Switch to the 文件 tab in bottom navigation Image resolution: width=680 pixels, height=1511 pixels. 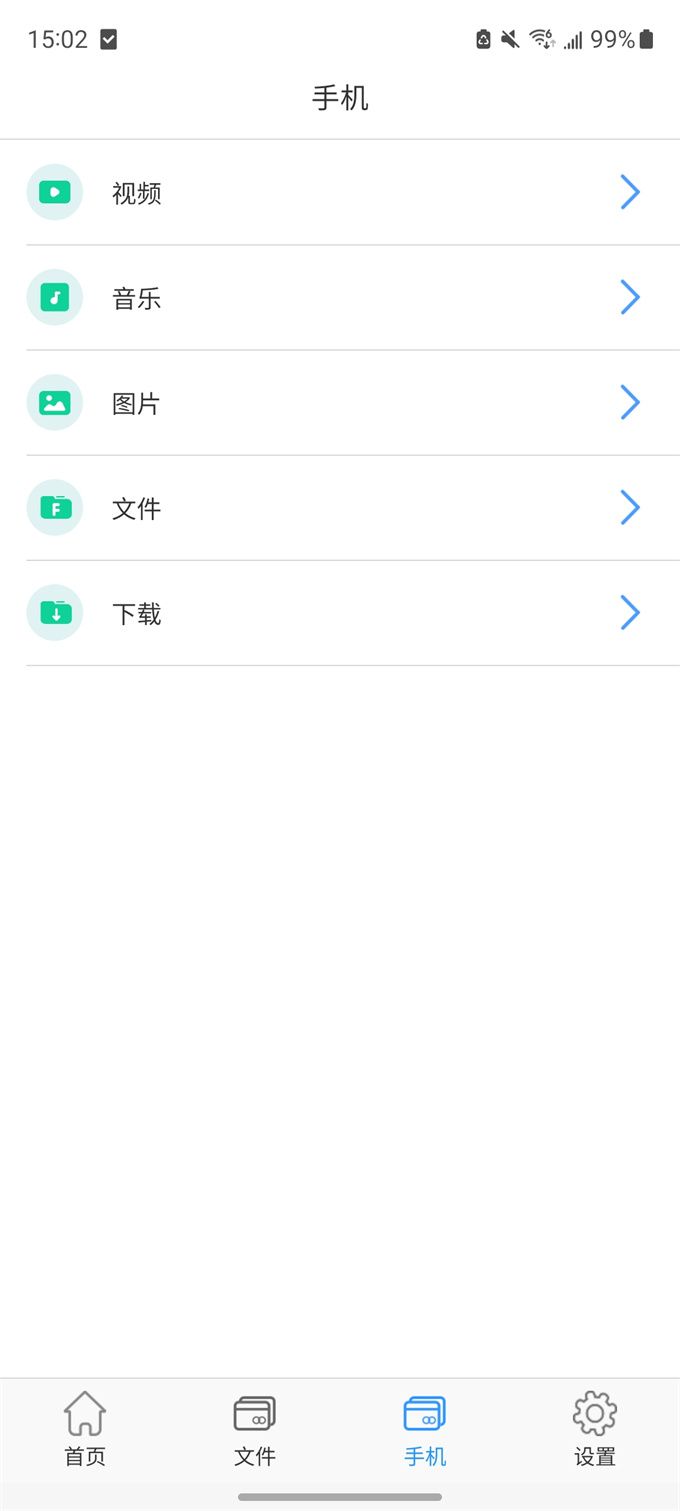(255, 1430)
